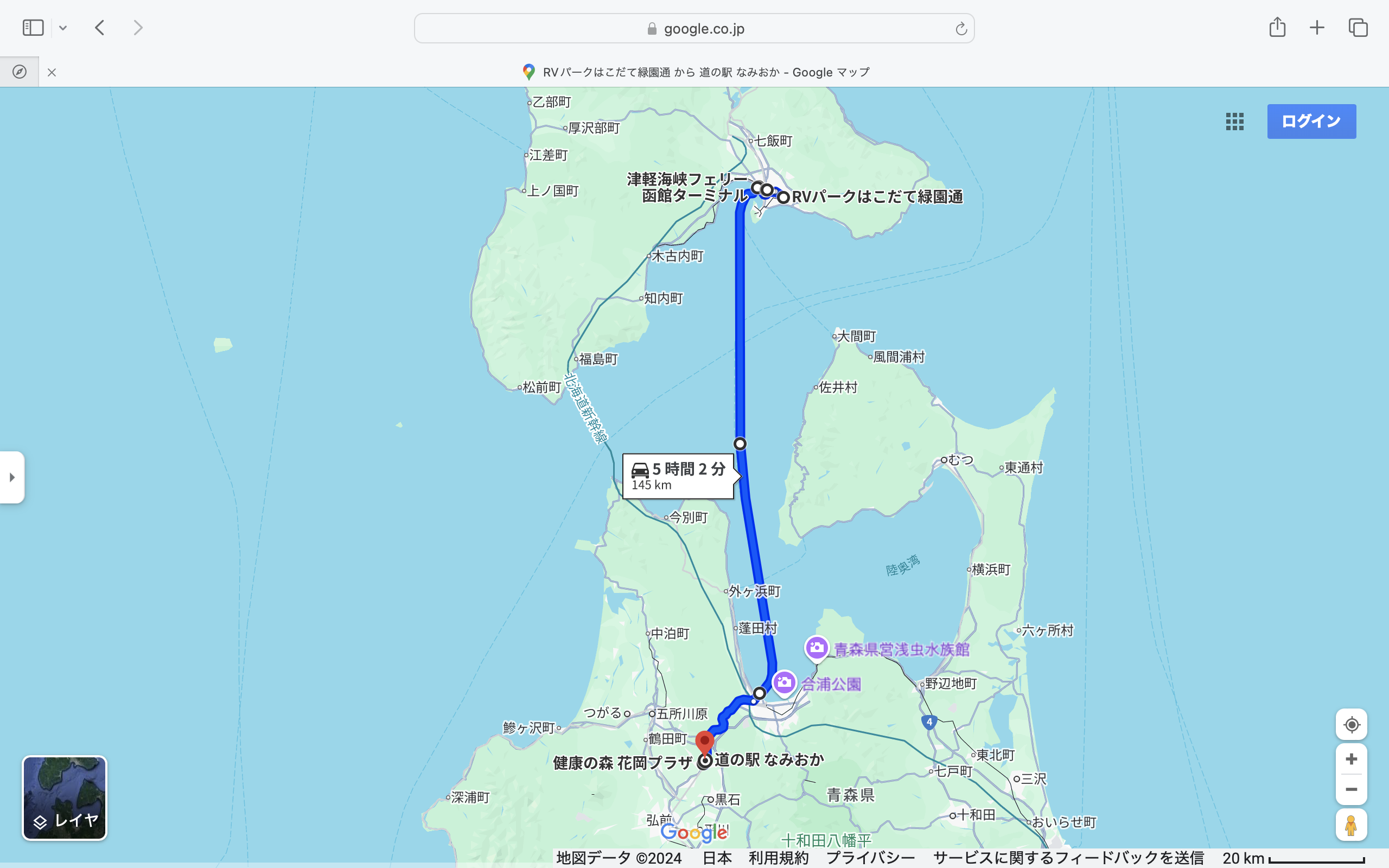This screenshot has height=868, width=1389.
Task: Zoom out of the map
Action: pyautogui.click(x=1351, y=790)
